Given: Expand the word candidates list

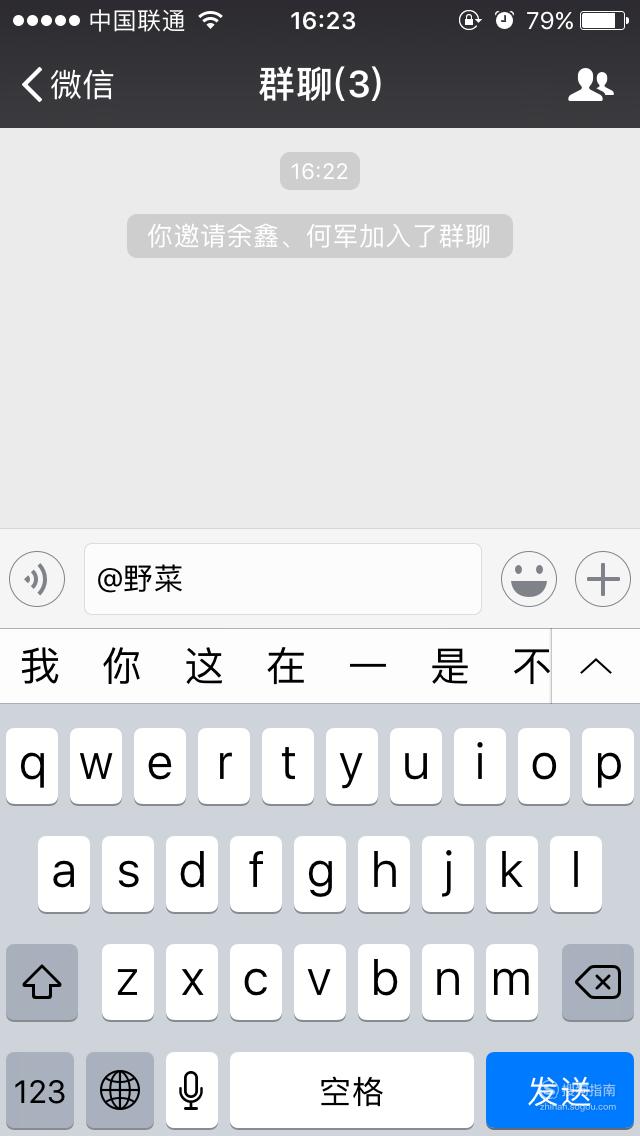Looking at the screenshot, I should 596,666.
